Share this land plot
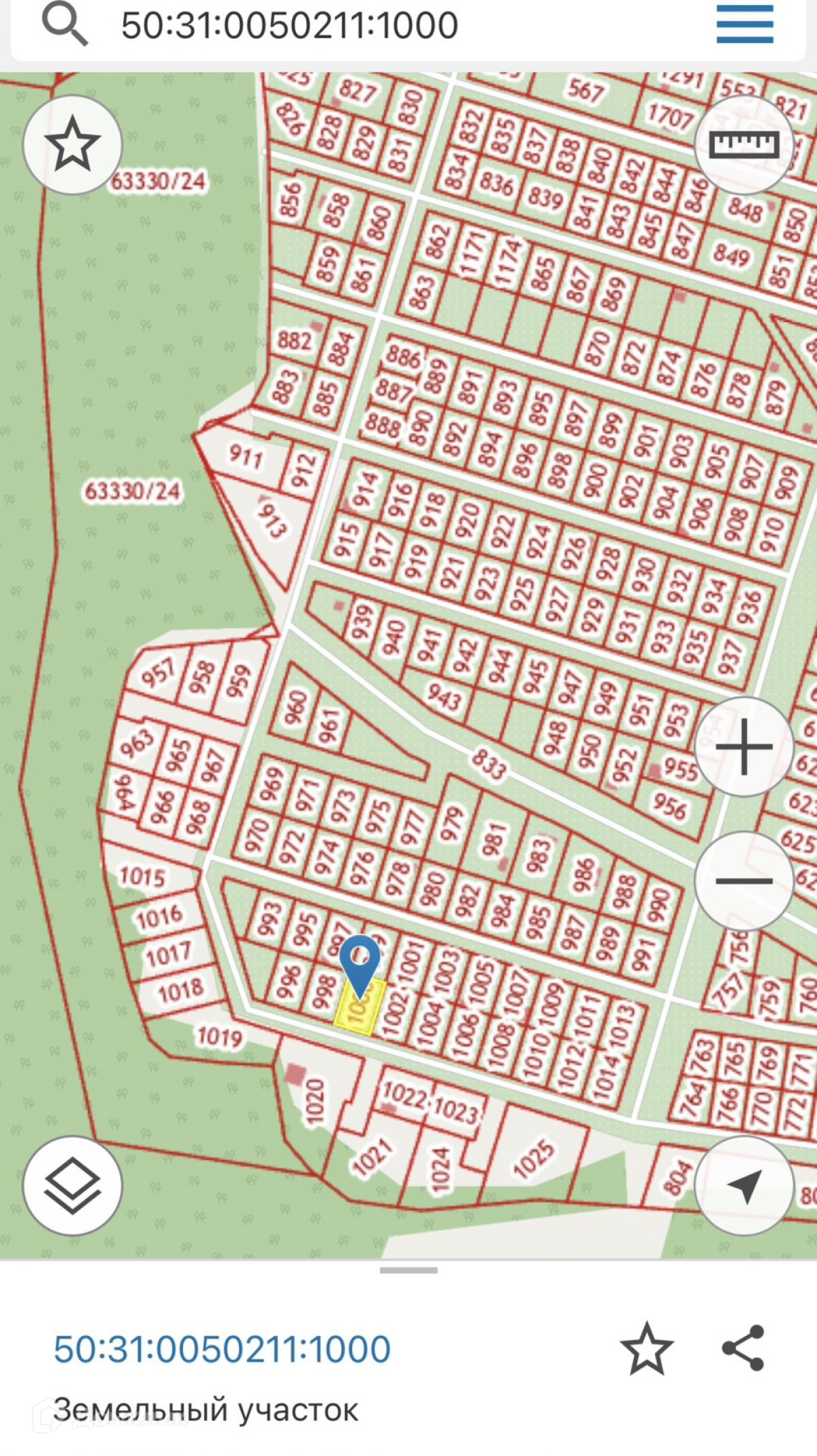This screenshot has width=817, height=1456. (x=743, y=1348)
